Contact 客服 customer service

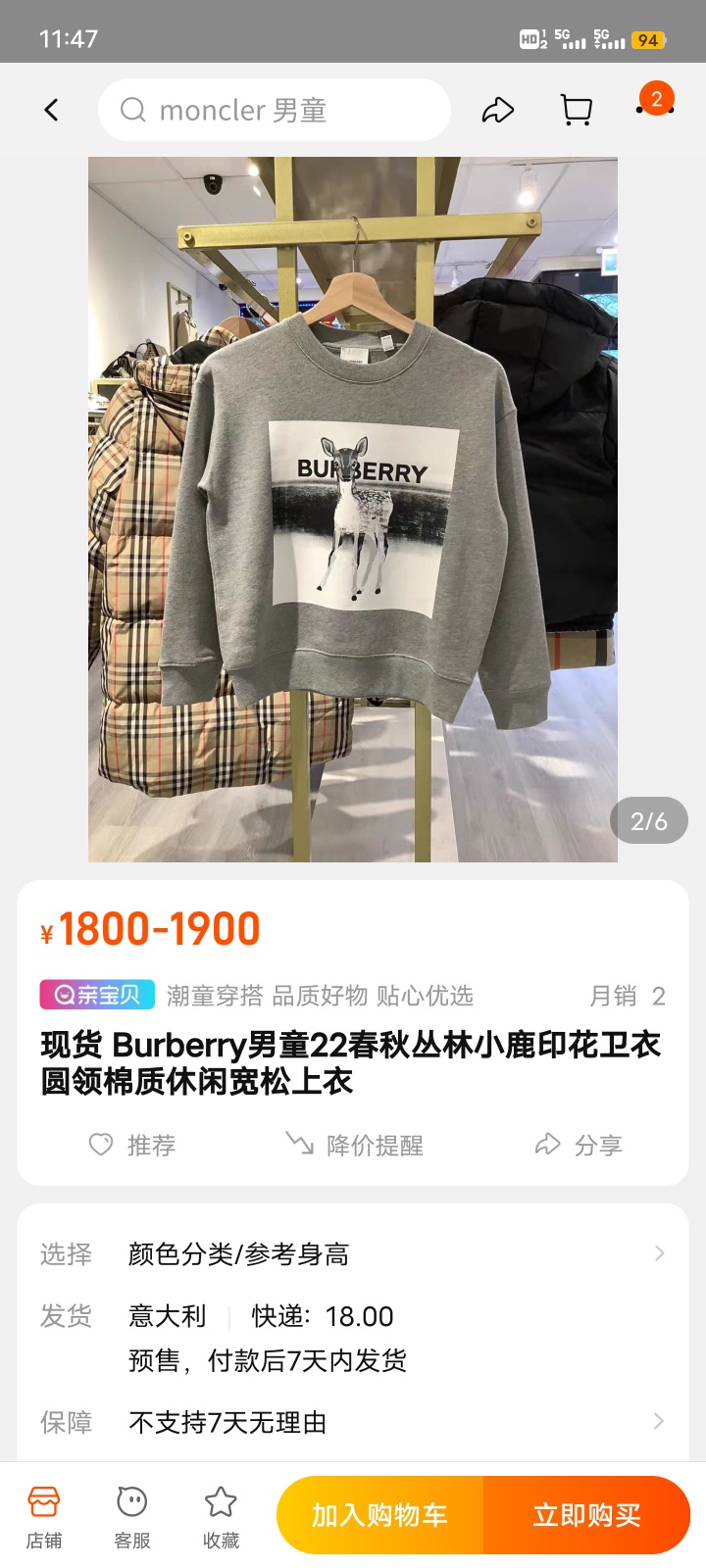click(132, 1516)
